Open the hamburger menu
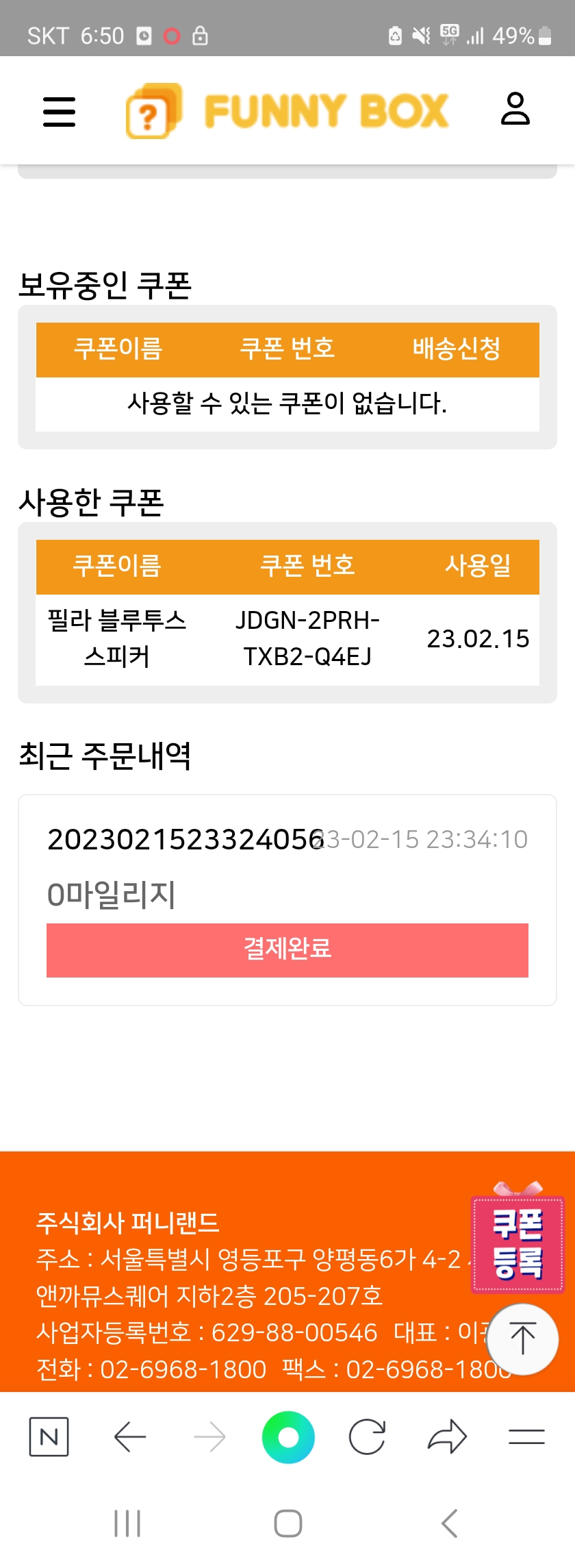 coord(60,111)
